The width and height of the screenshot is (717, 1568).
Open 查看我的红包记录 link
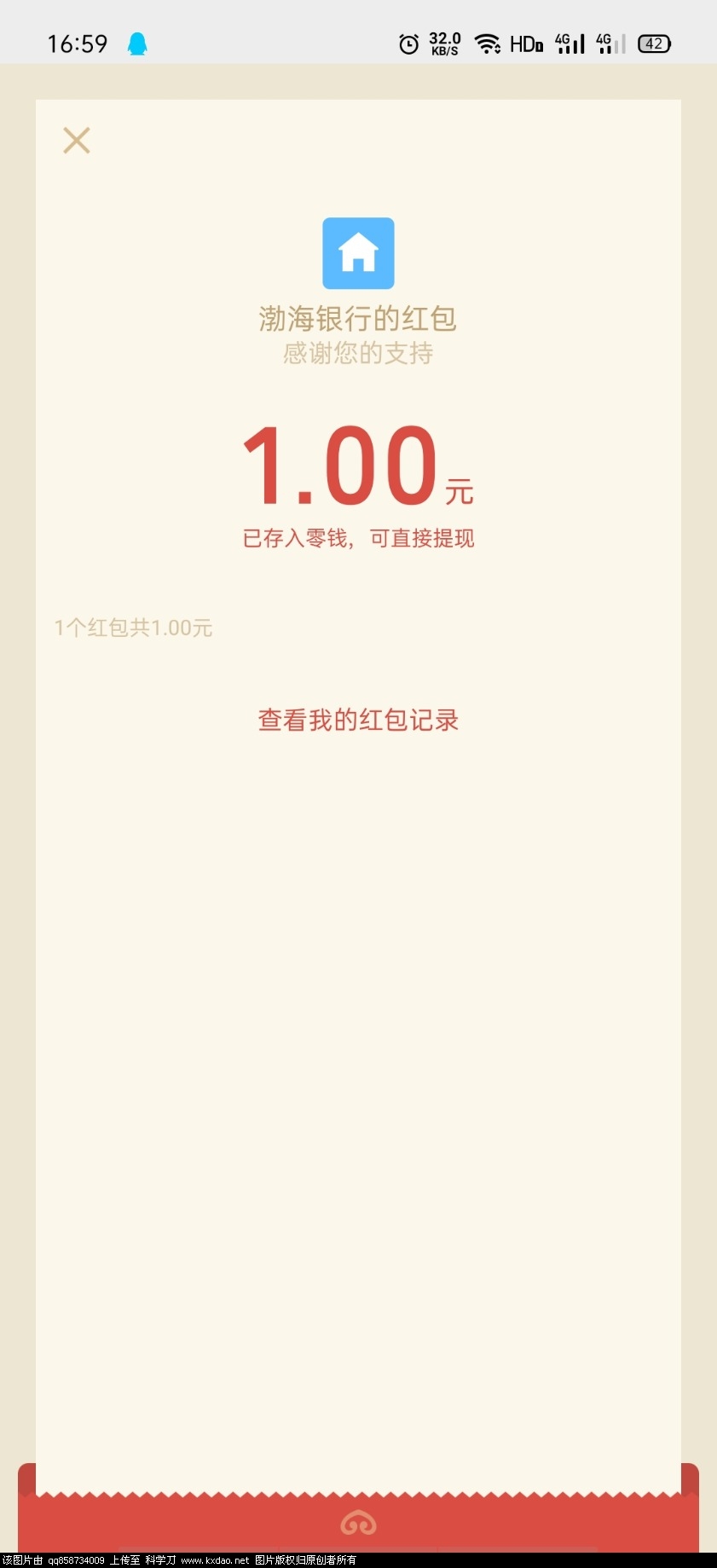[358, 720]
